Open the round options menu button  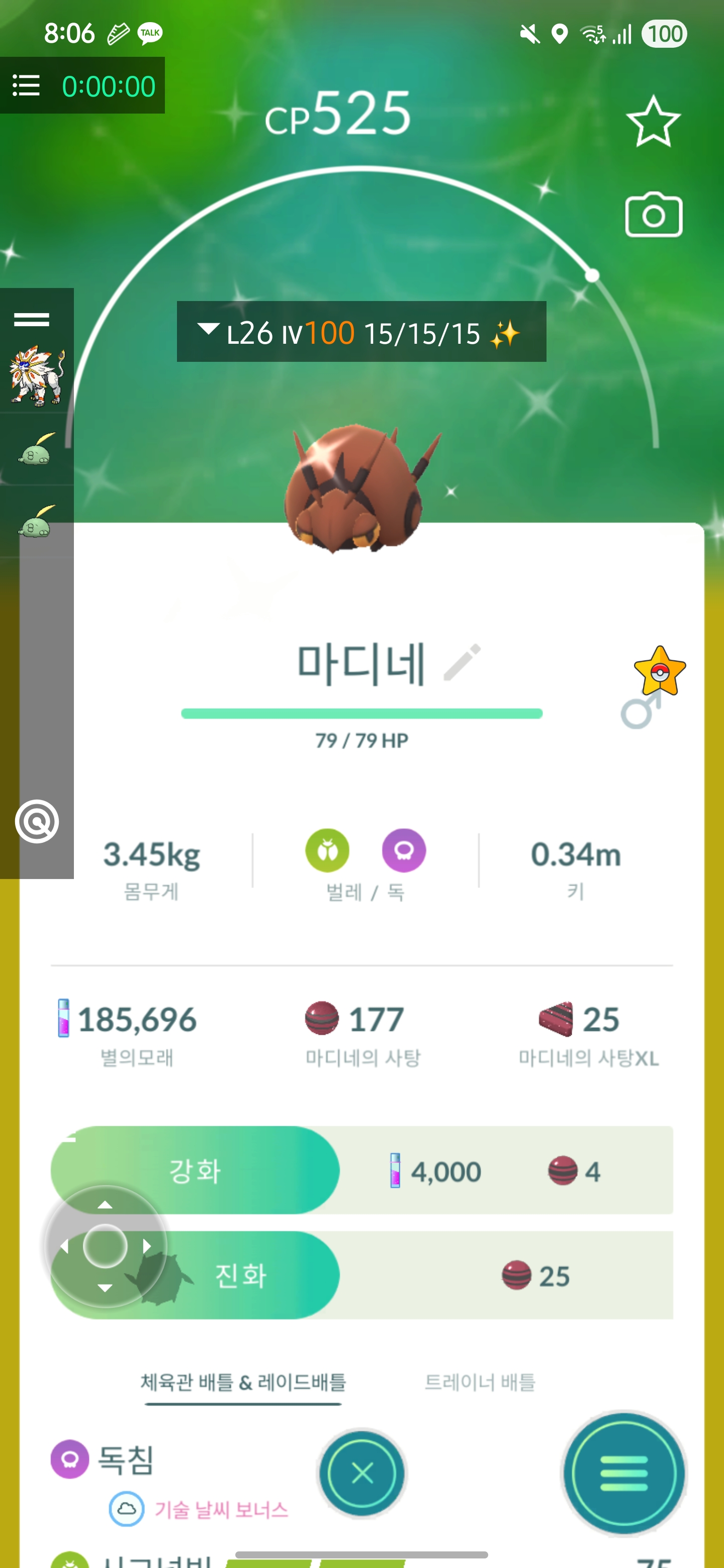coord(623,1474)
